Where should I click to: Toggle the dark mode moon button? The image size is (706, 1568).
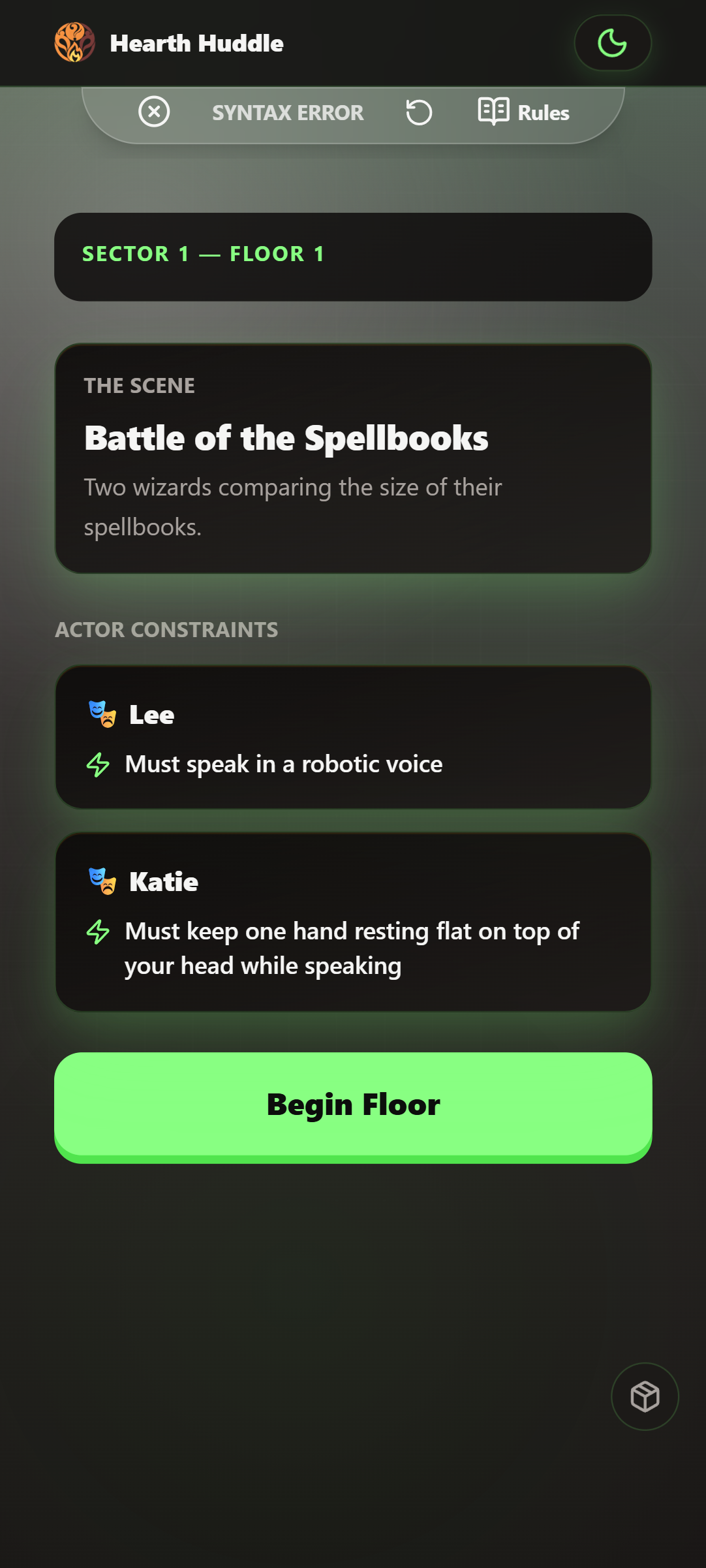coord(612,43)
